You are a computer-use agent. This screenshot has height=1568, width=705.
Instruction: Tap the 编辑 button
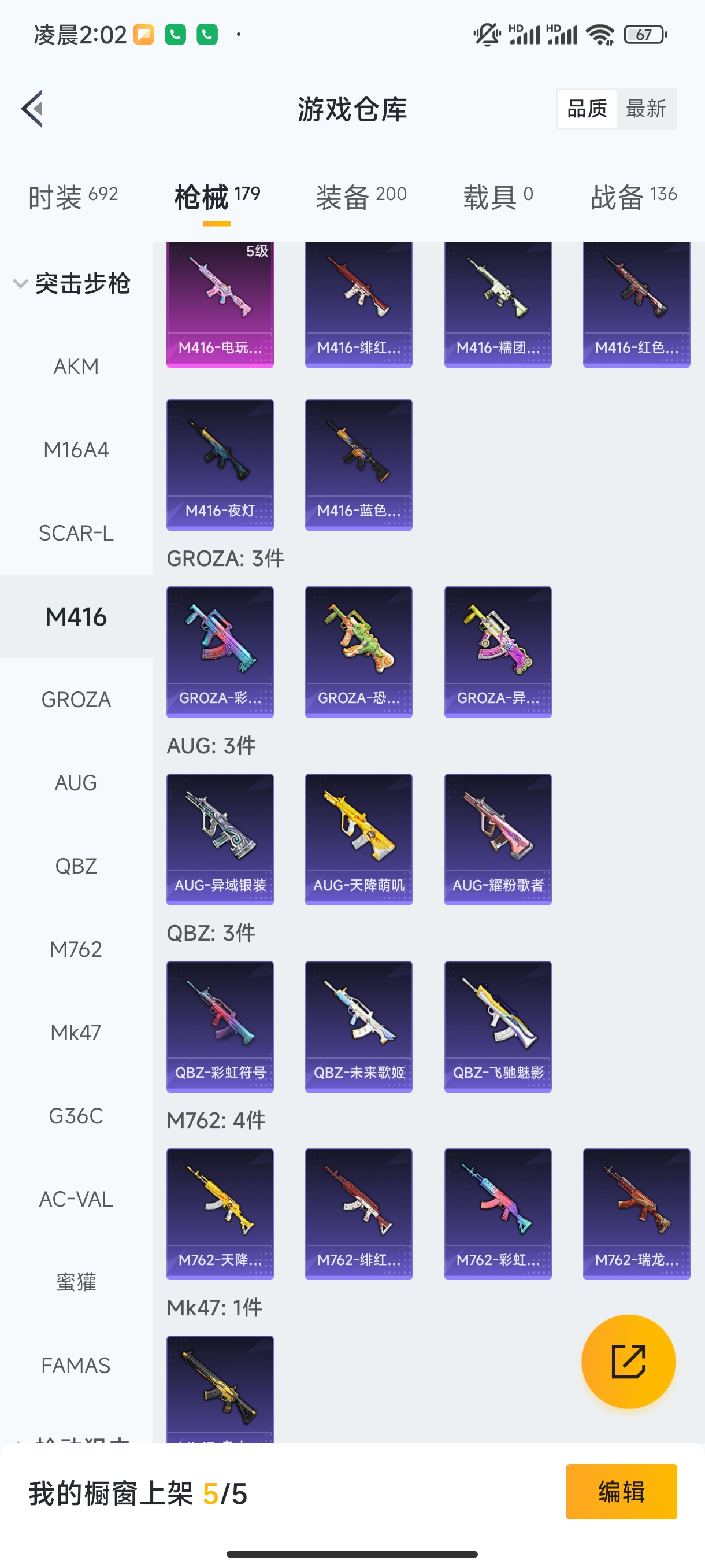[x=621, y=1492]
